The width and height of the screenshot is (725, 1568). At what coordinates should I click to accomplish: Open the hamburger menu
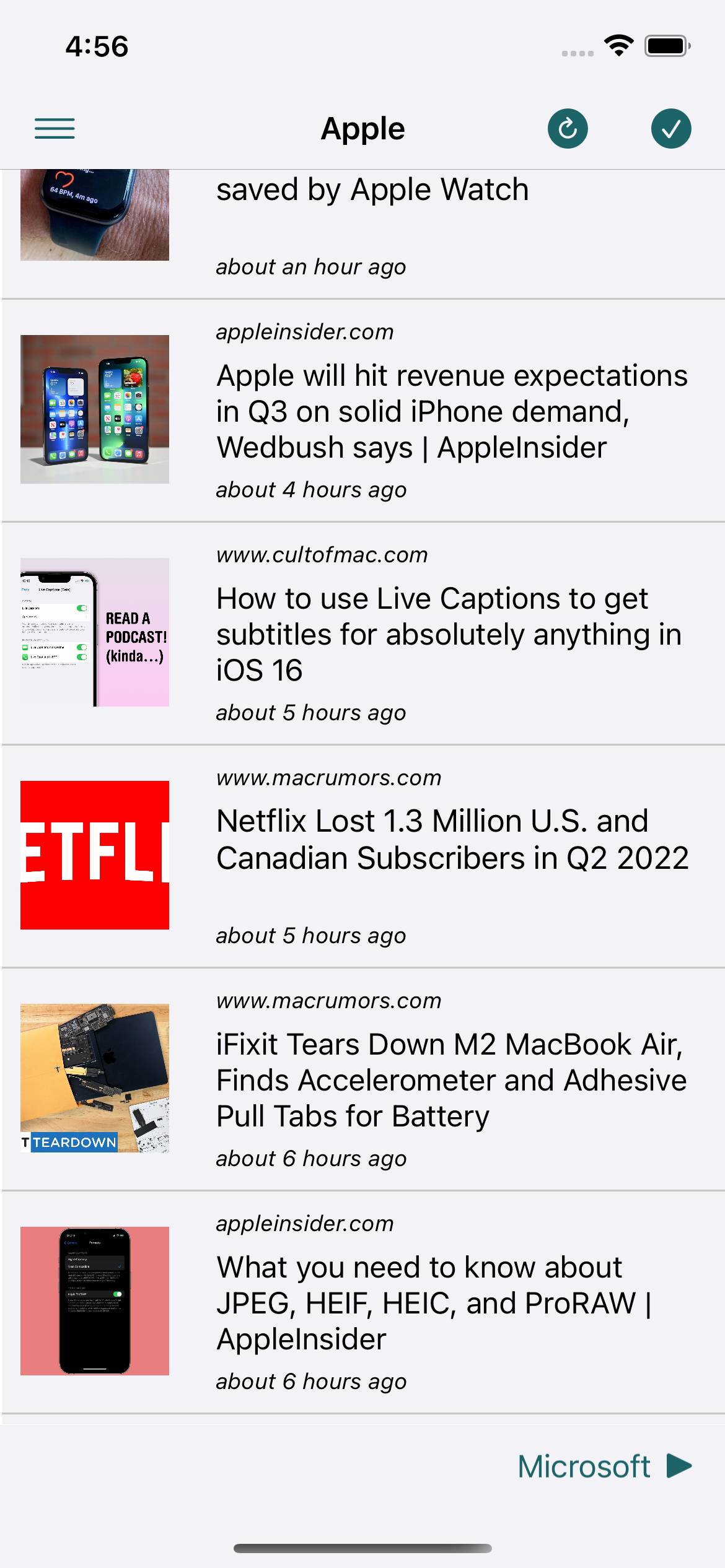pyautogui.click(x=55, y=129)
